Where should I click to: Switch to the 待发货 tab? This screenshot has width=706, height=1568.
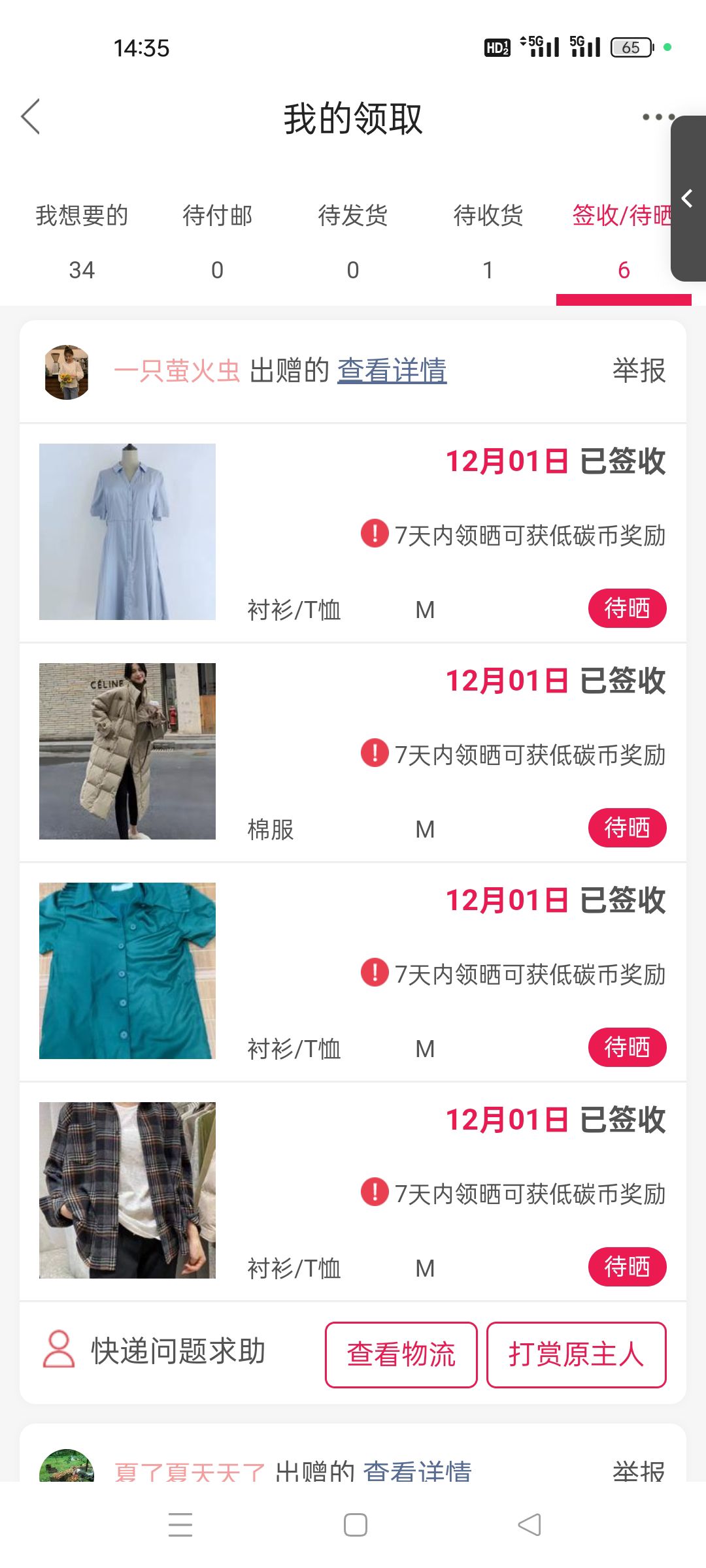click(x=353, y=242)
